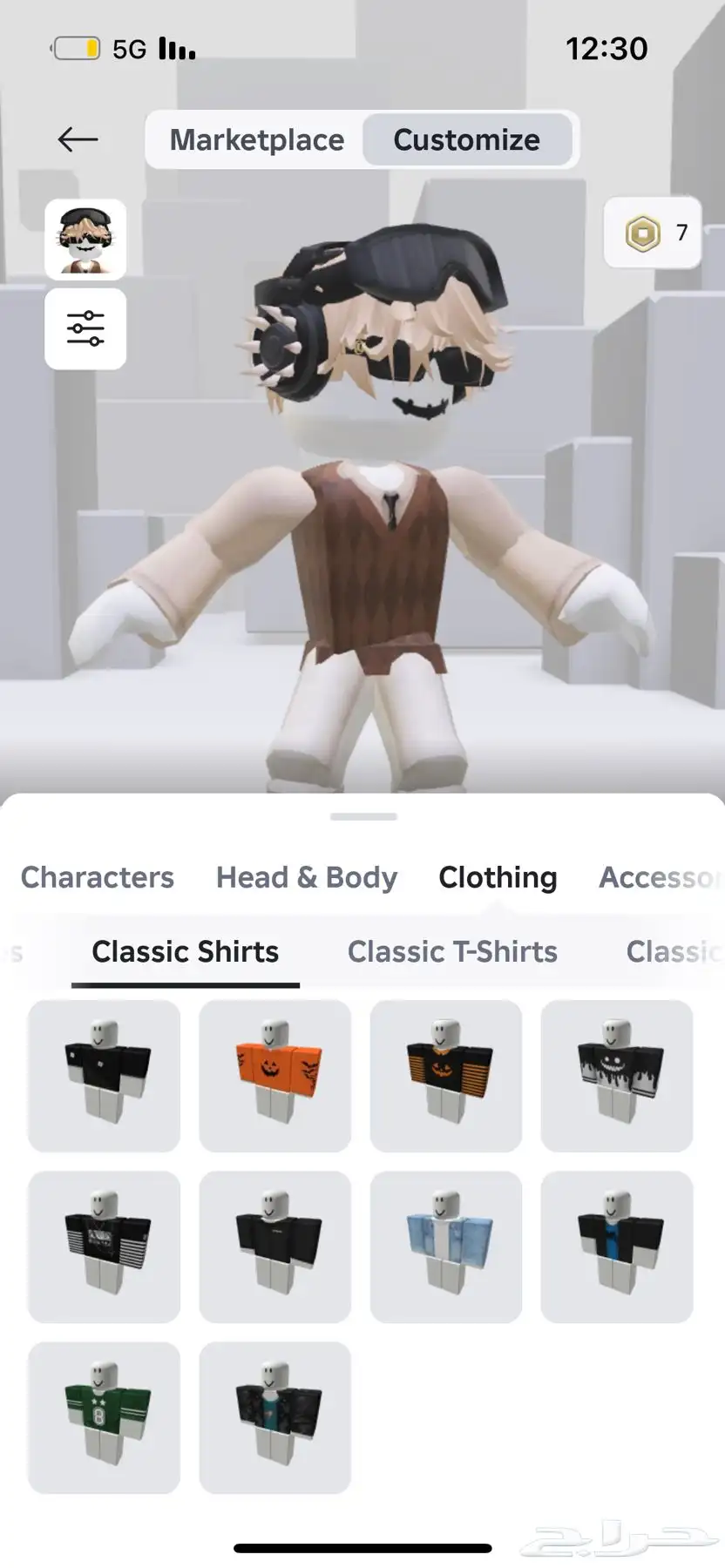Tap the avatar portrait thumbnail
The image size is (725, 1568).
[x=85, y=240]
